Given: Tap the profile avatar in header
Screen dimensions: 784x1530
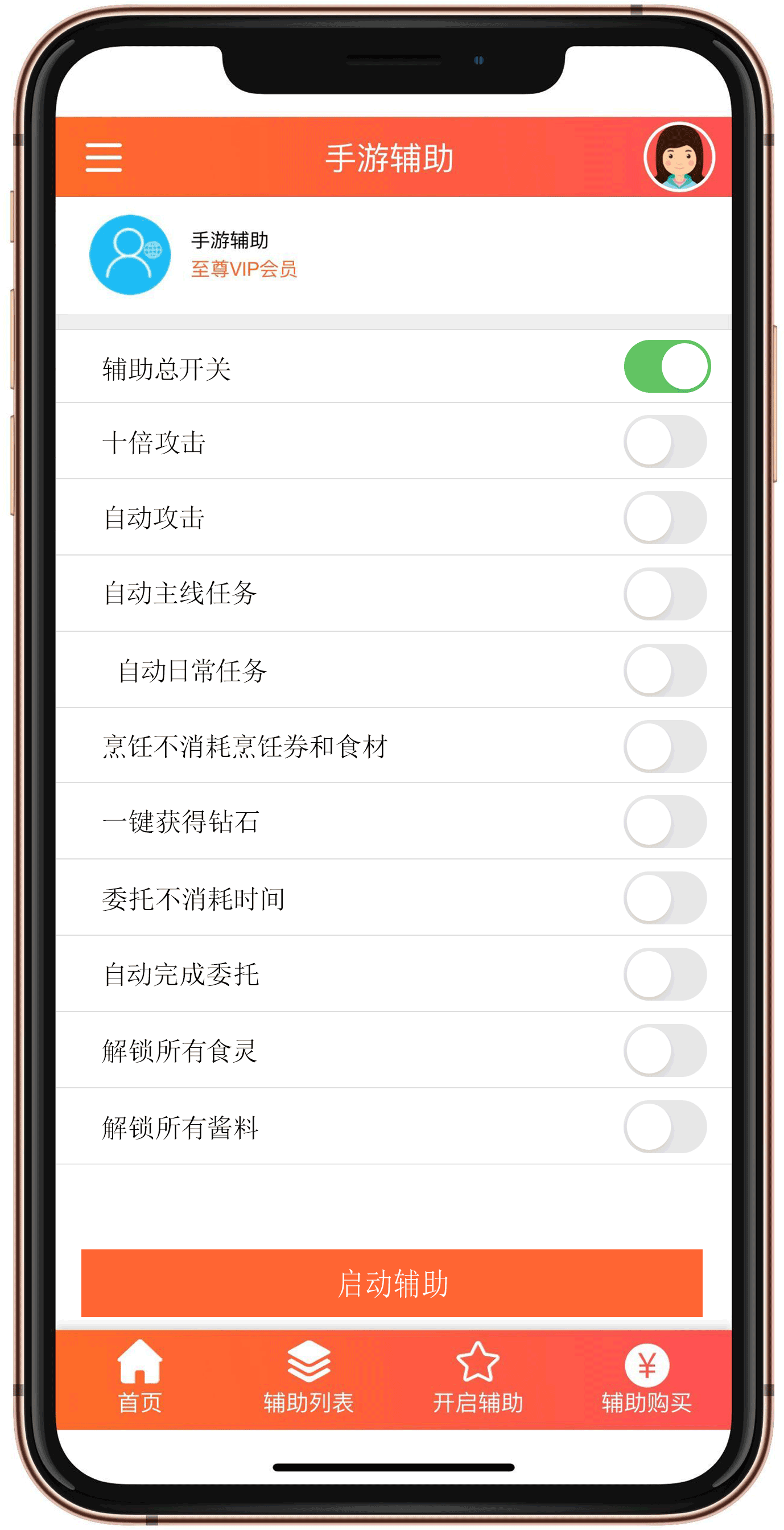Looking at the screenshot, I should pos(679,158).
